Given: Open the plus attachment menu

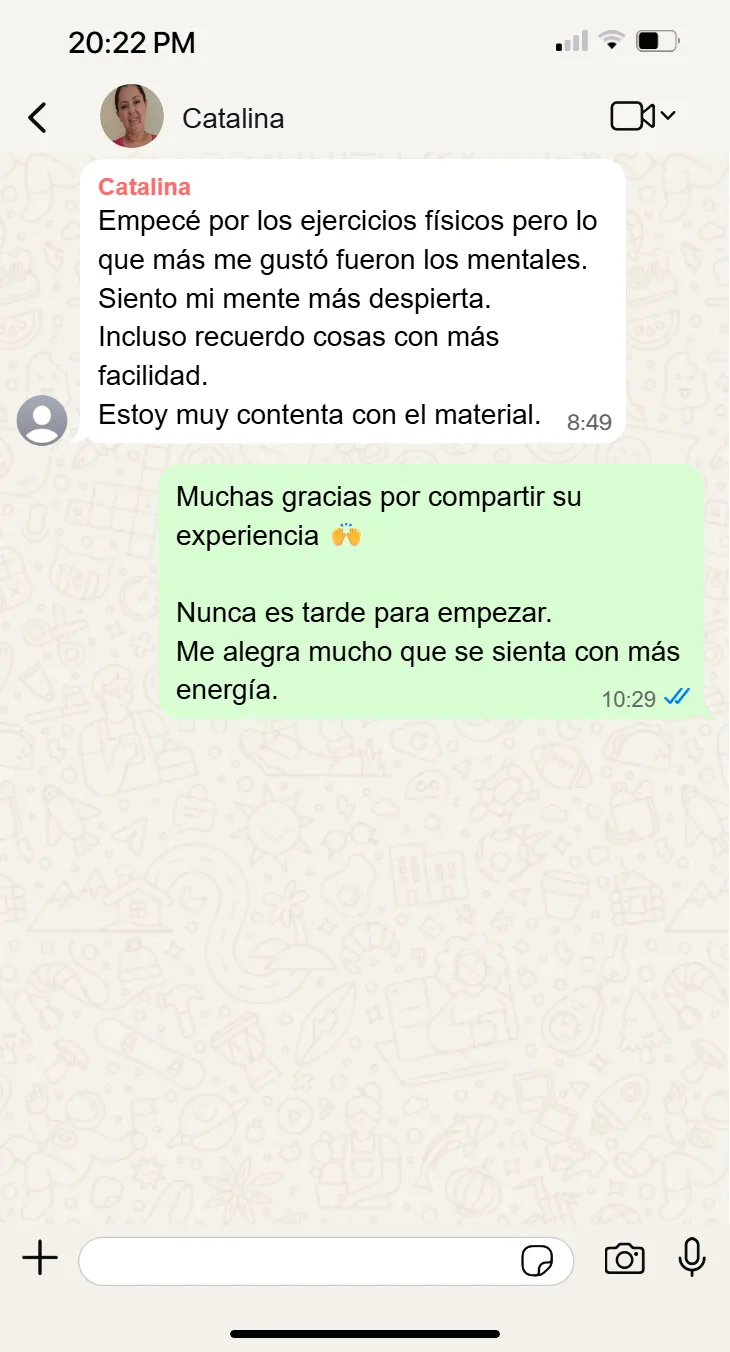Looking at the screenshot, I should [40, 1258].
